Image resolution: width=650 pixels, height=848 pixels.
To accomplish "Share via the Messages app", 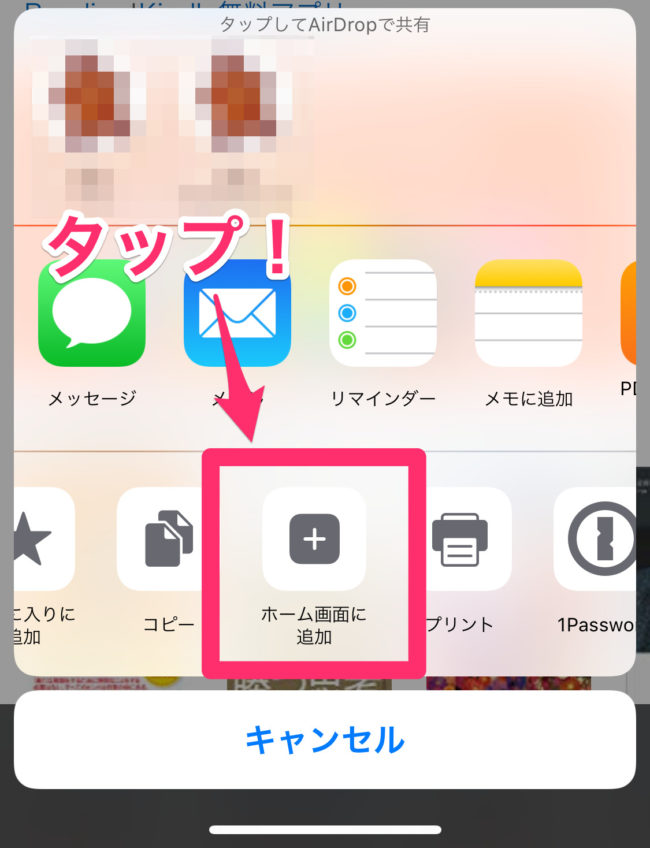I will coord(91,314).
